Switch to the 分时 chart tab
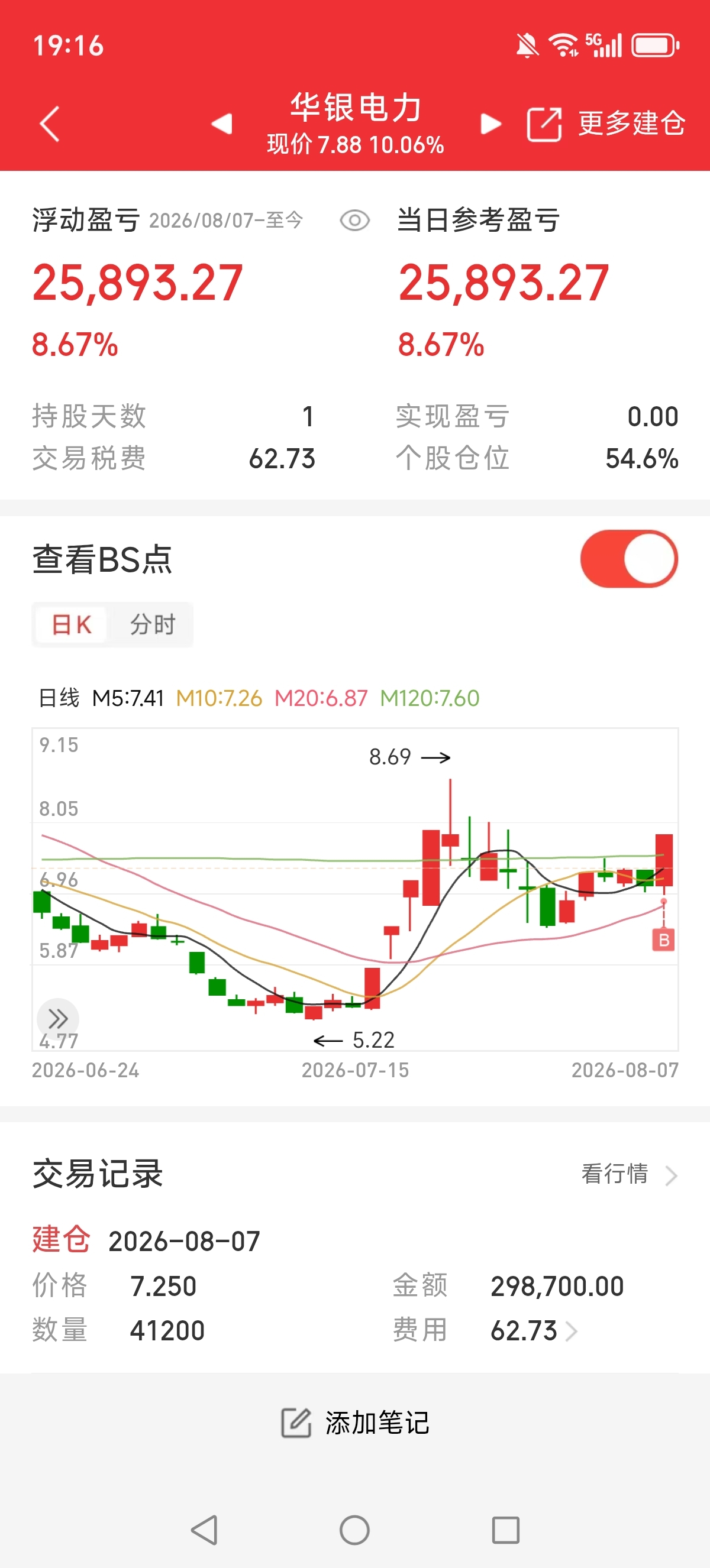Image resolution: width=710 pixels, height=1568 pixels. [x=152, y=624]
